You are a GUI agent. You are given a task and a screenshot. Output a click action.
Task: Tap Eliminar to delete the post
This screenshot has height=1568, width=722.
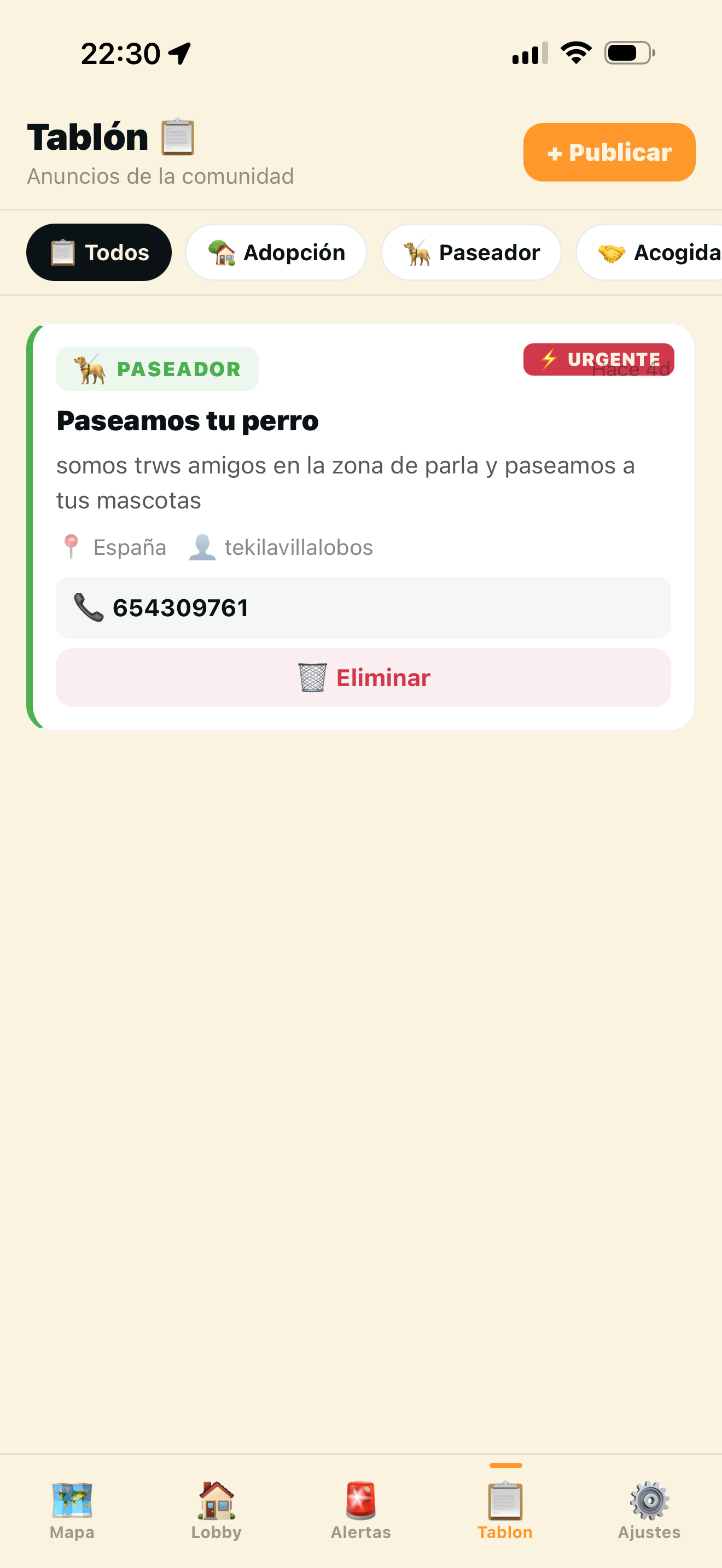pyautogui.click(x=364, y=677)
